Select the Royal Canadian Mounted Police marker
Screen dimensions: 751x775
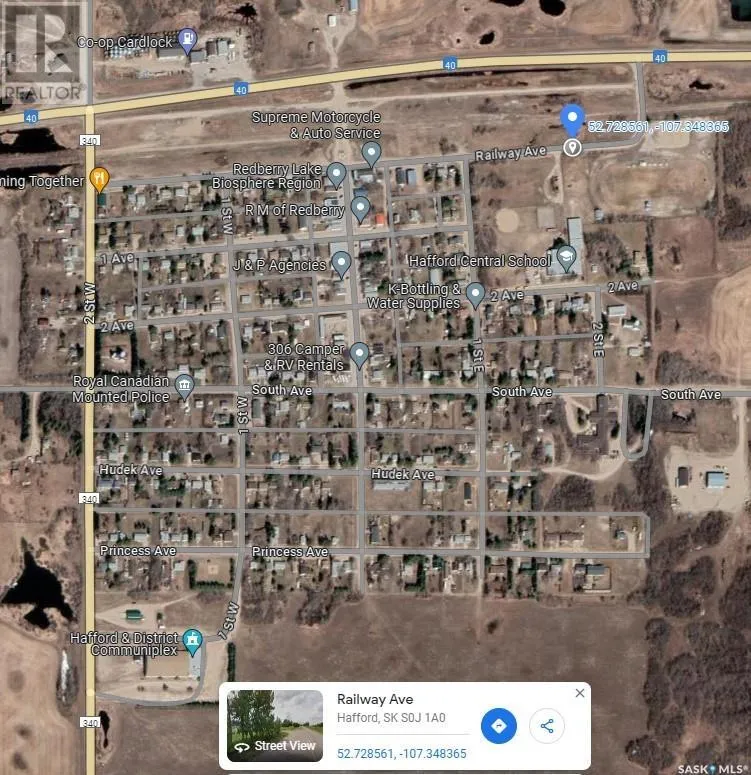(184, 386)
